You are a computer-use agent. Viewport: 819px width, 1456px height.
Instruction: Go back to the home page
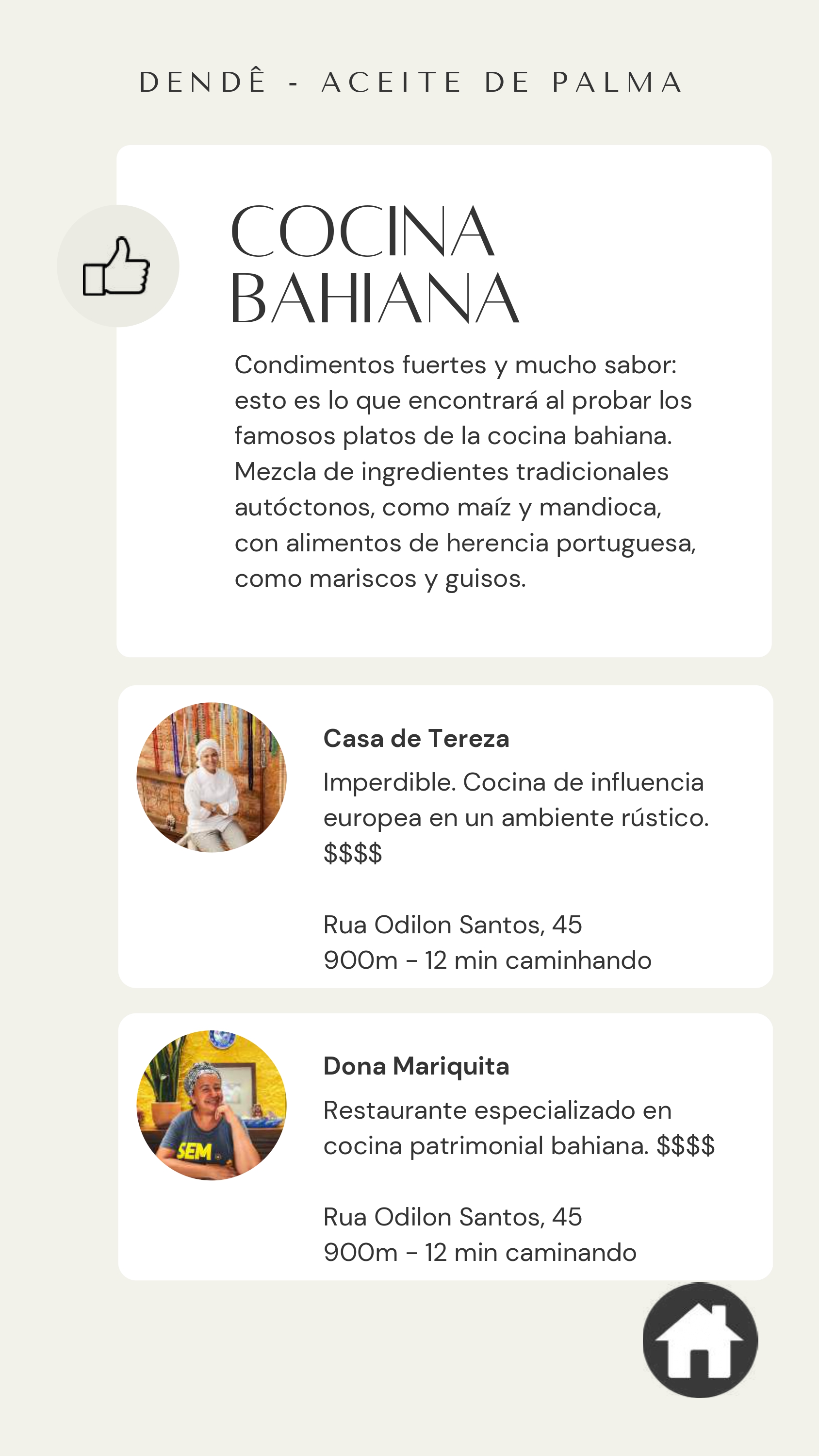click(x=700, y=1340)
